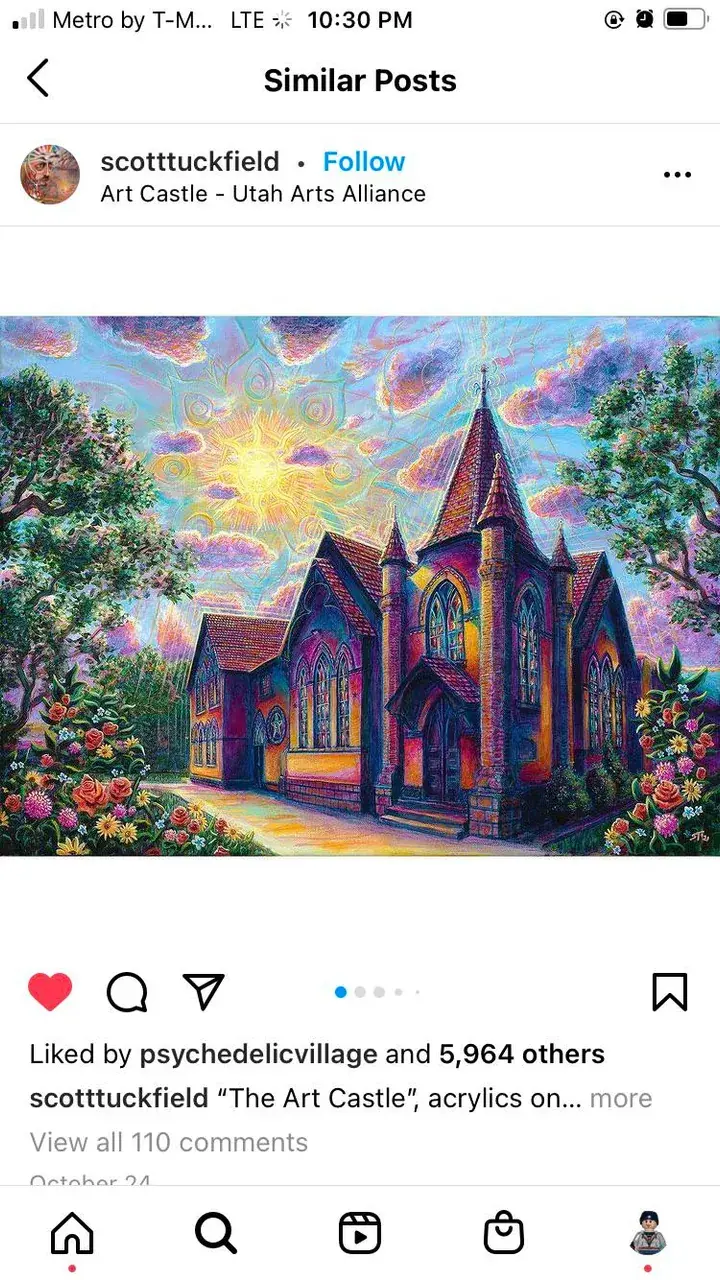The height and width of the screenshot is (1280, 720).
Task: Open scotttuckfield's profile picture
Action: [x=50, y=175]
